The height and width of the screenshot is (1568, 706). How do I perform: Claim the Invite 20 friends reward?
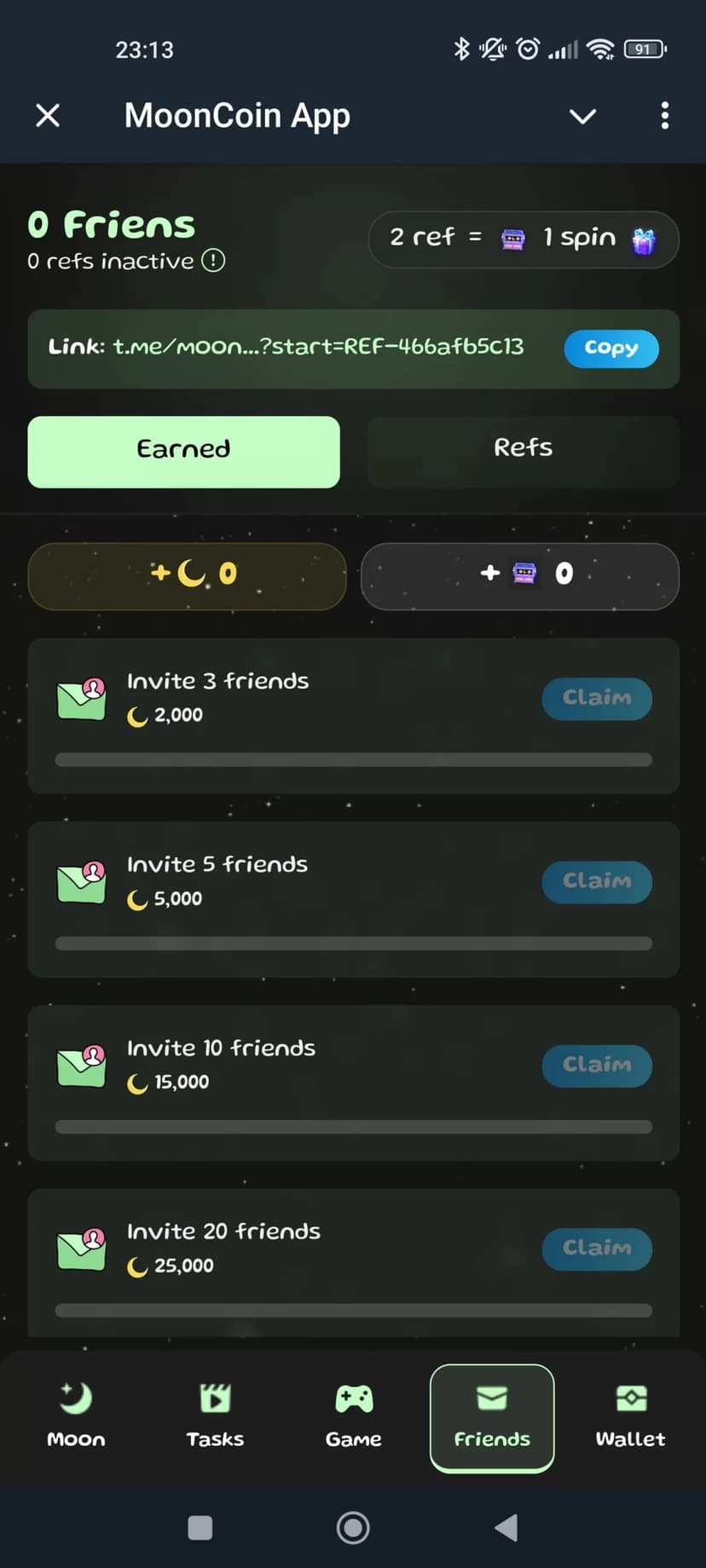coord(597,1248)
